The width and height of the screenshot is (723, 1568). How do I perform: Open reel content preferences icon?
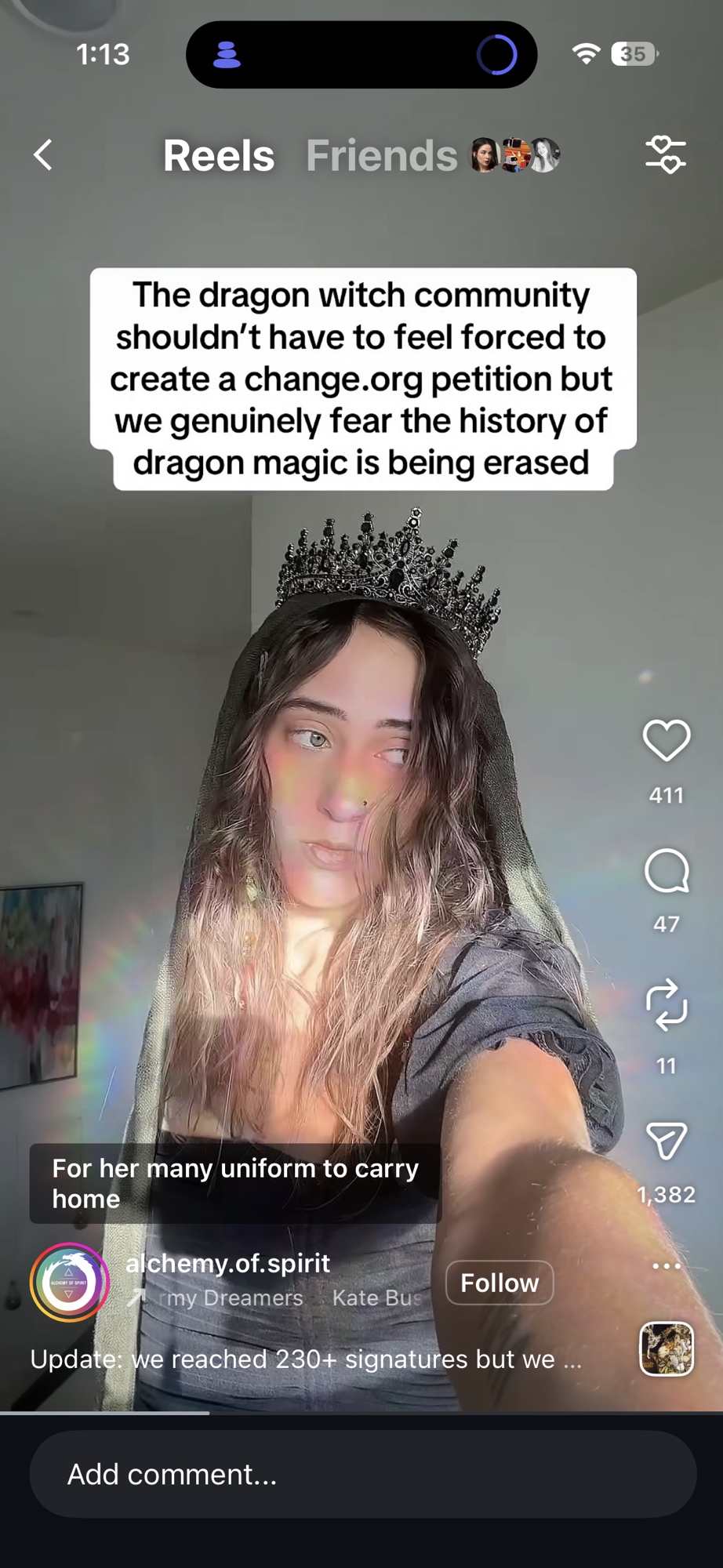point(665,154)
